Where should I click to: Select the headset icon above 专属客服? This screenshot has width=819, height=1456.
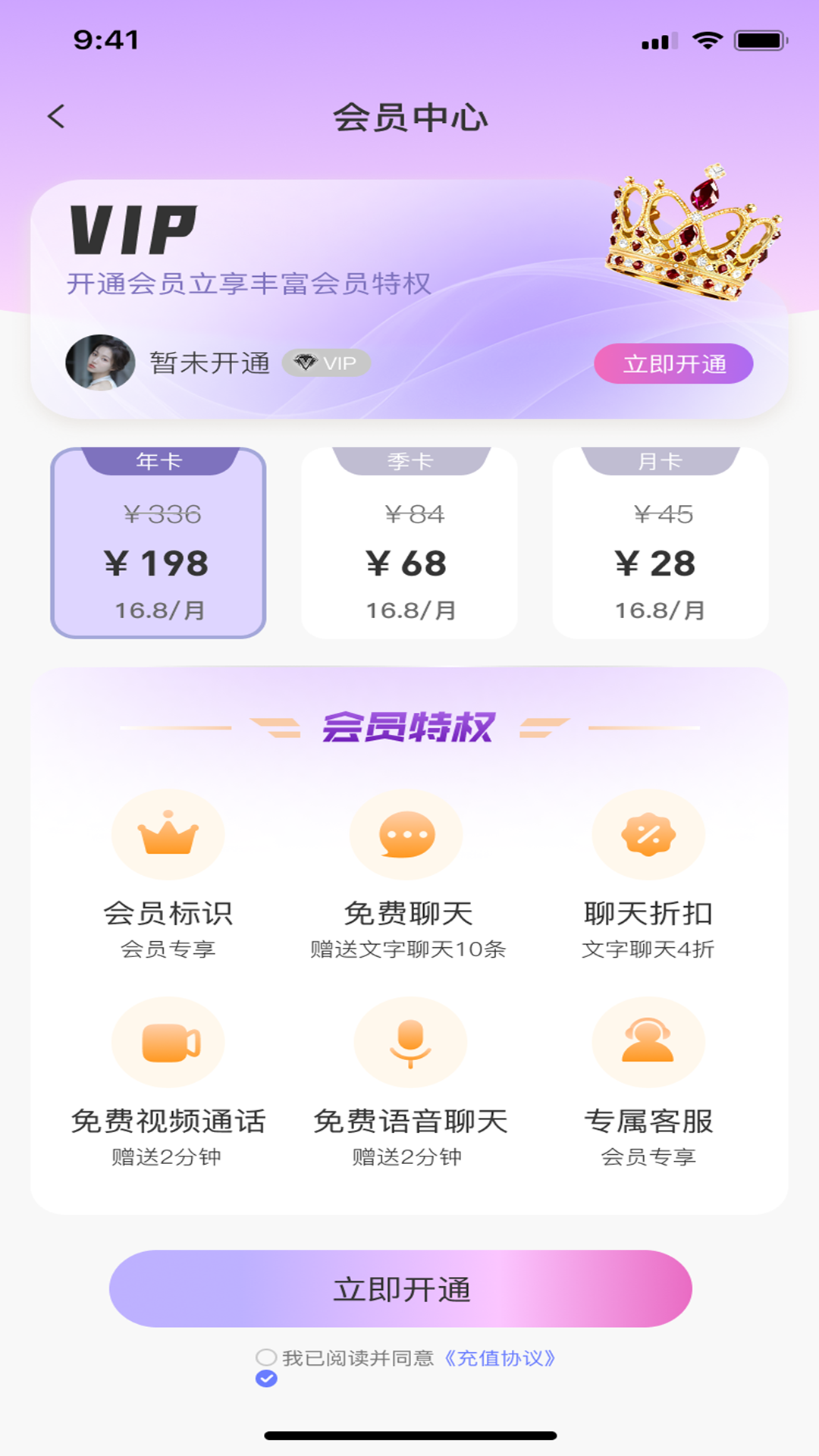pyautogui.click(x=648, y=1041)
